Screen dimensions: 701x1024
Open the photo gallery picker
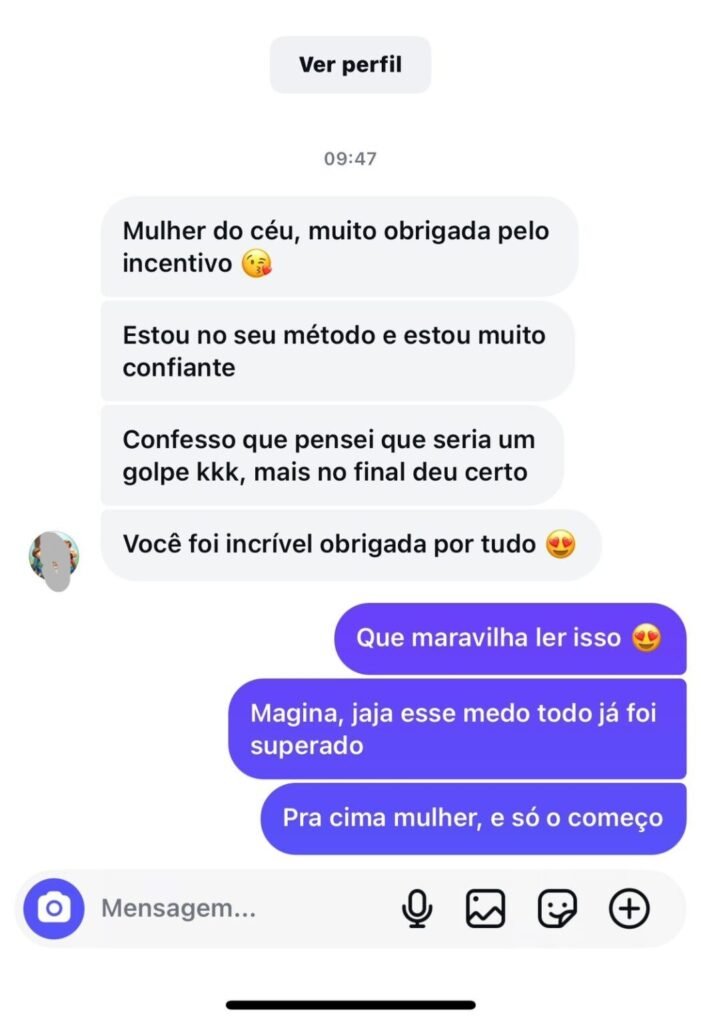tap(486, 908)
